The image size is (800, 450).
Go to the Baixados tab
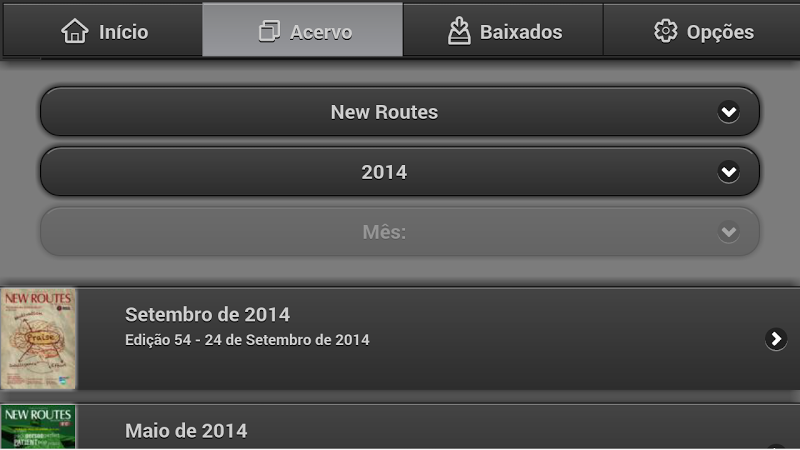(x=503, y=31)
